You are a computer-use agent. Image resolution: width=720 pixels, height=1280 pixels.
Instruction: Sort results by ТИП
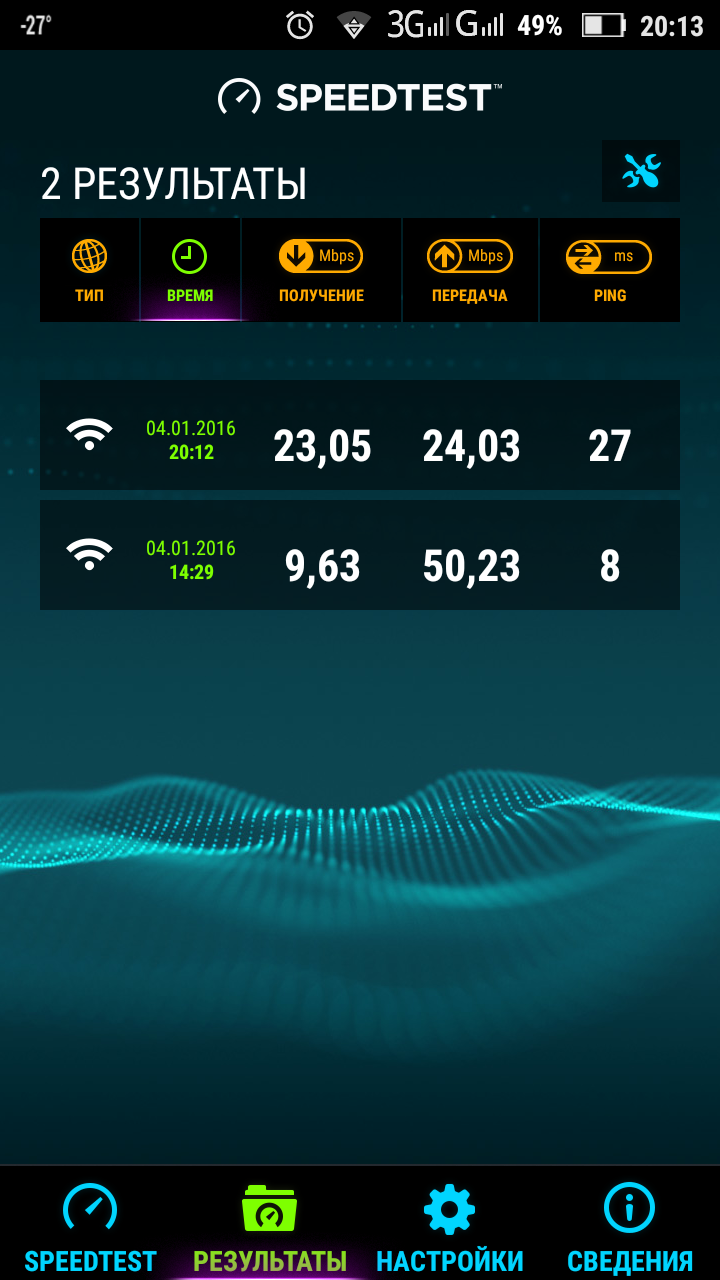[x=89, y=270]
